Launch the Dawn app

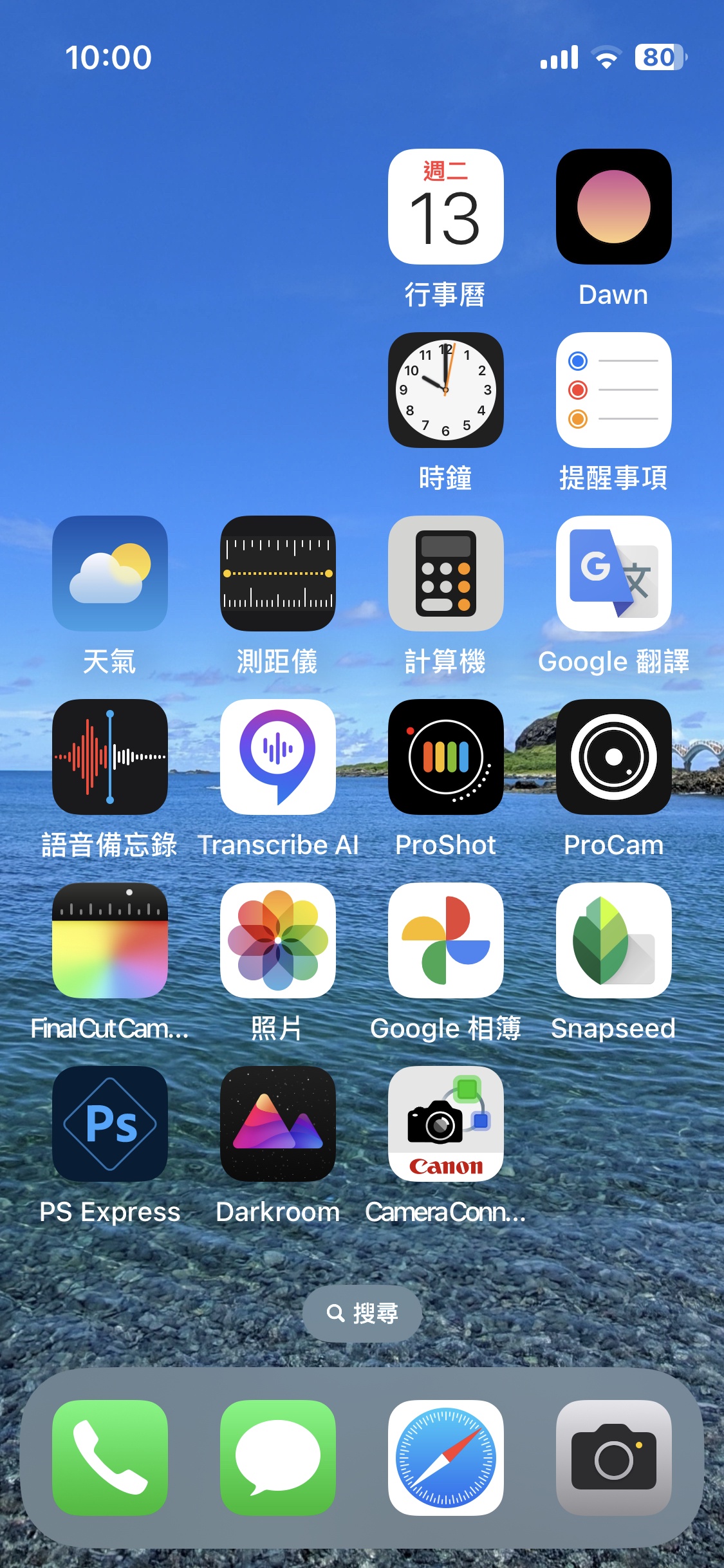[x=613, y=207]
